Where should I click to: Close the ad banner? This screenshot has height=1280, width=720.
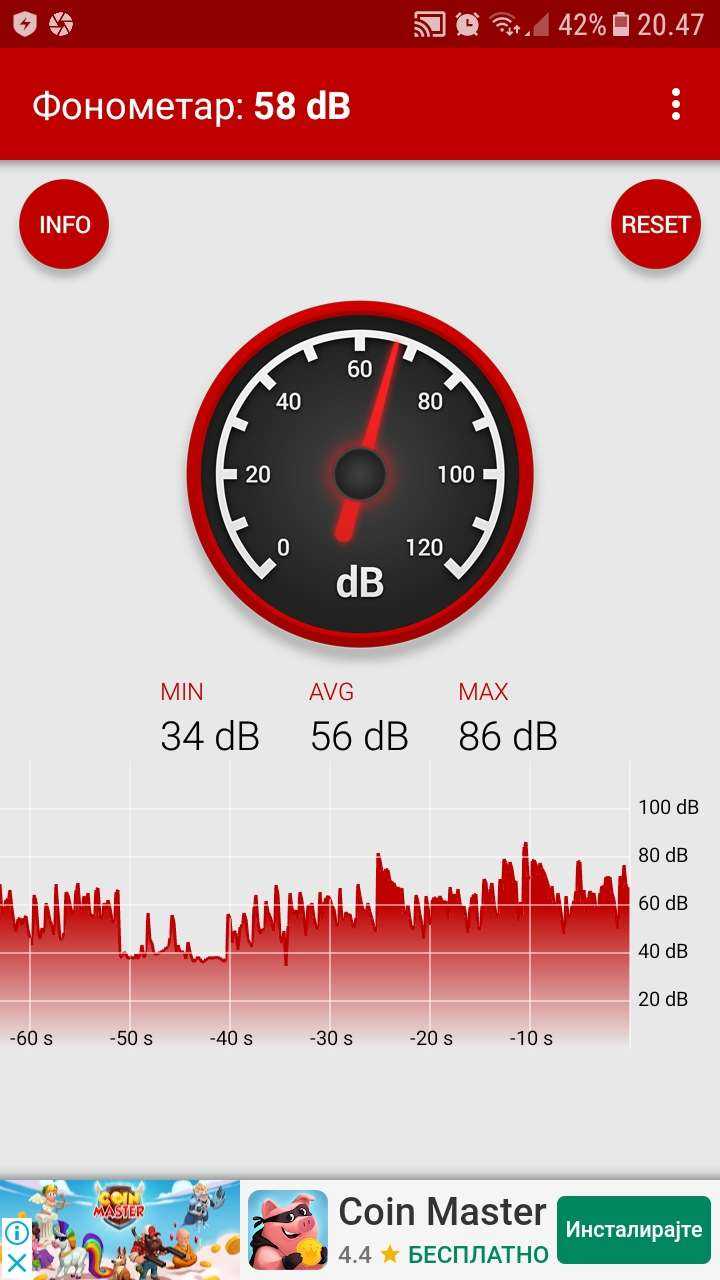(16, 1263)
